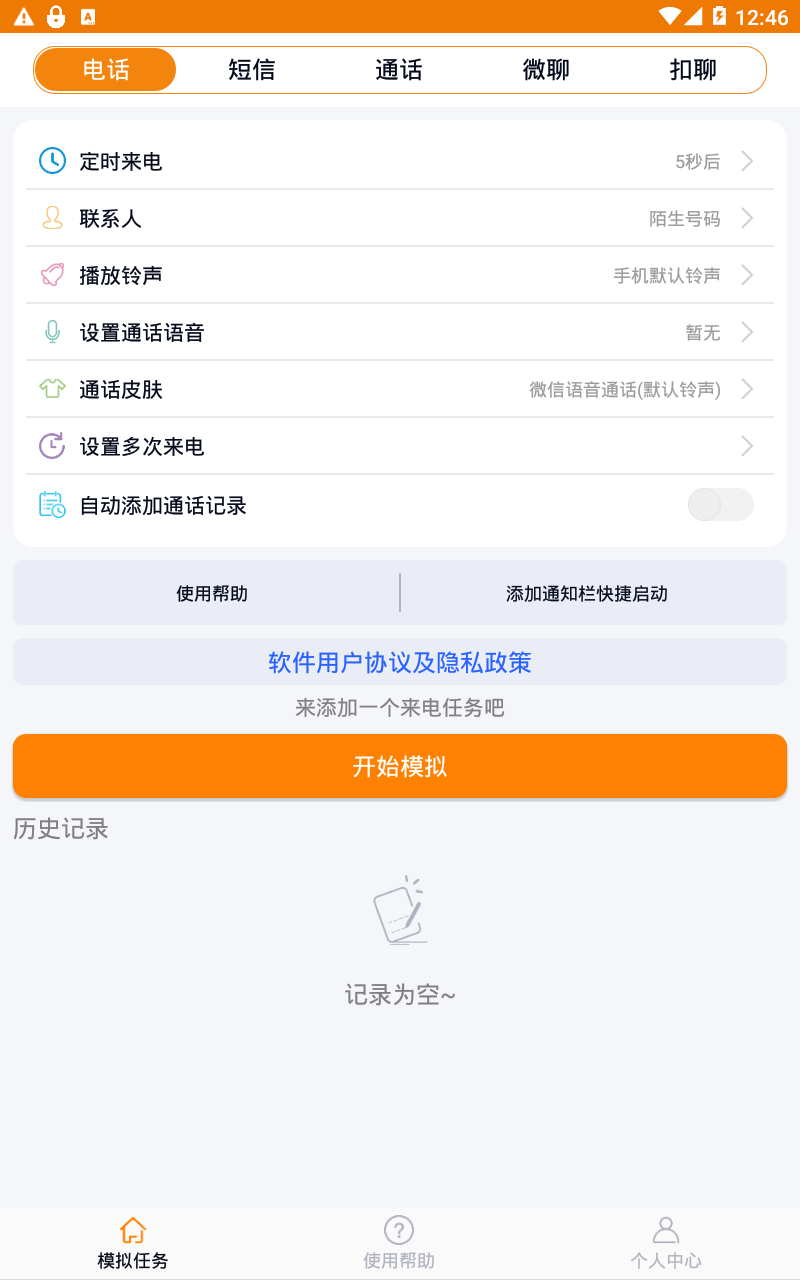Go to 使用帮助 in the bottom navigation

[399, 1243]
